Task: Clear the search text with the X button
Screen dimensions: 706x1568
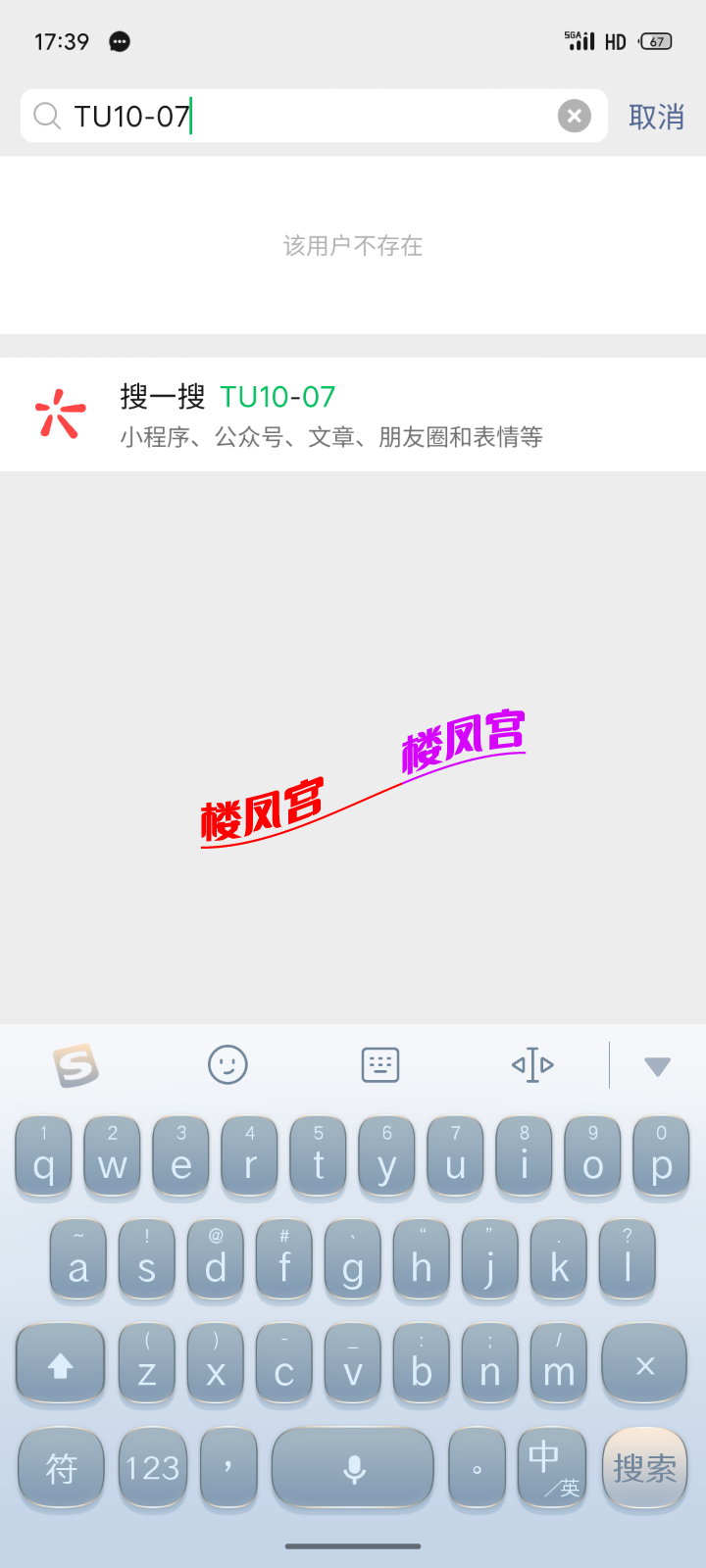Action: click(x=574, y=116)
